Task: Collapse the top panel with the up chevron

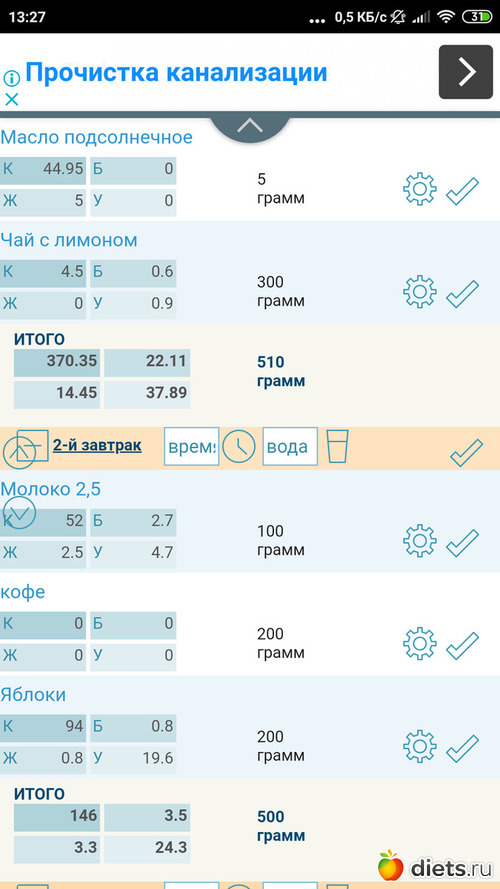Action: point(250,125)
